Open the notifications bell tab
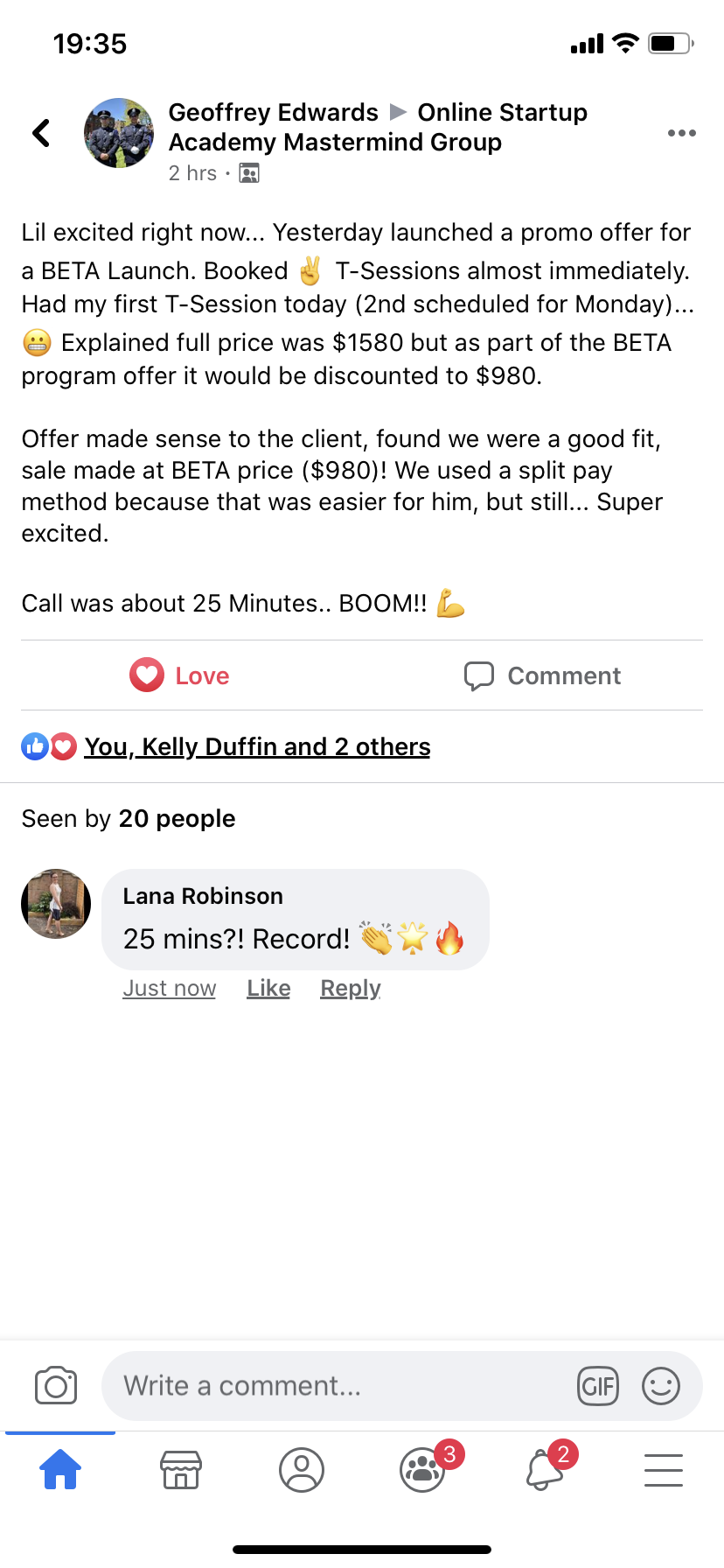 544,1469
